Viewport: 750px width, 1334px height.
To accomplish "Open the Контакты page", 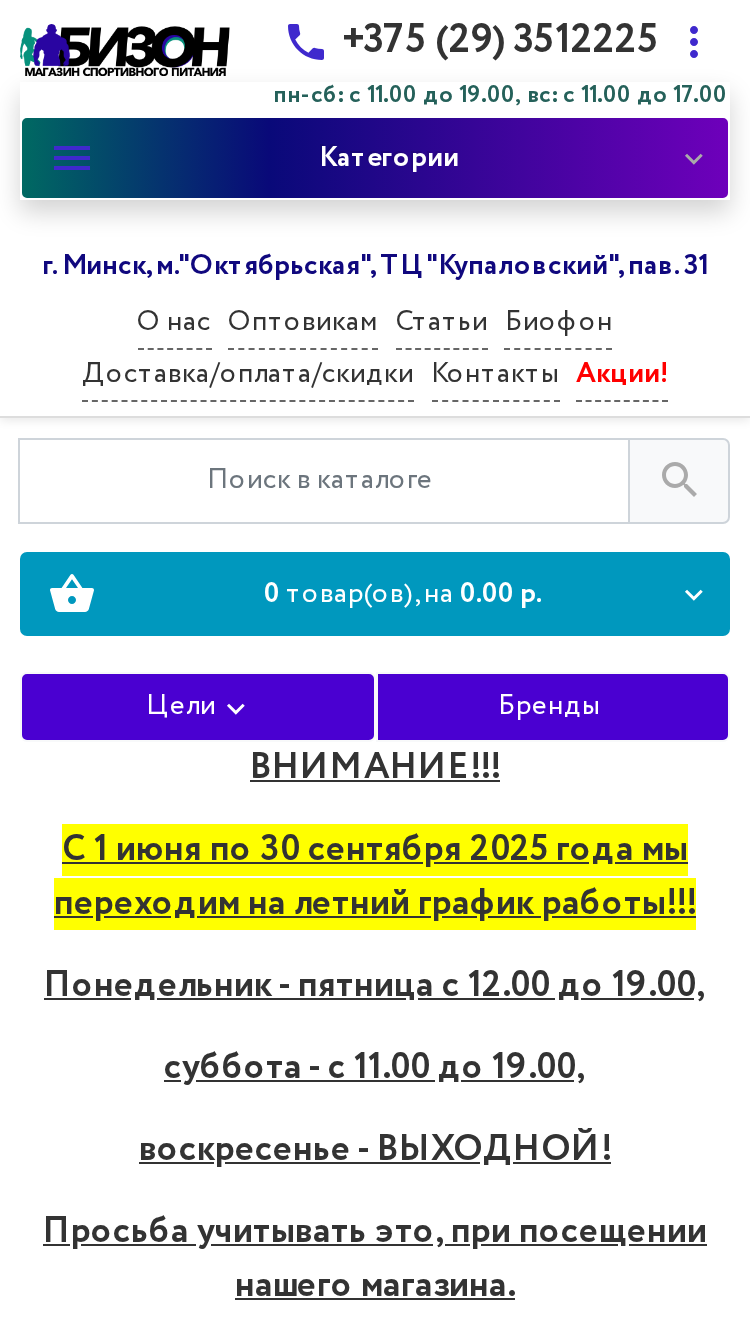I will point(495,374).
